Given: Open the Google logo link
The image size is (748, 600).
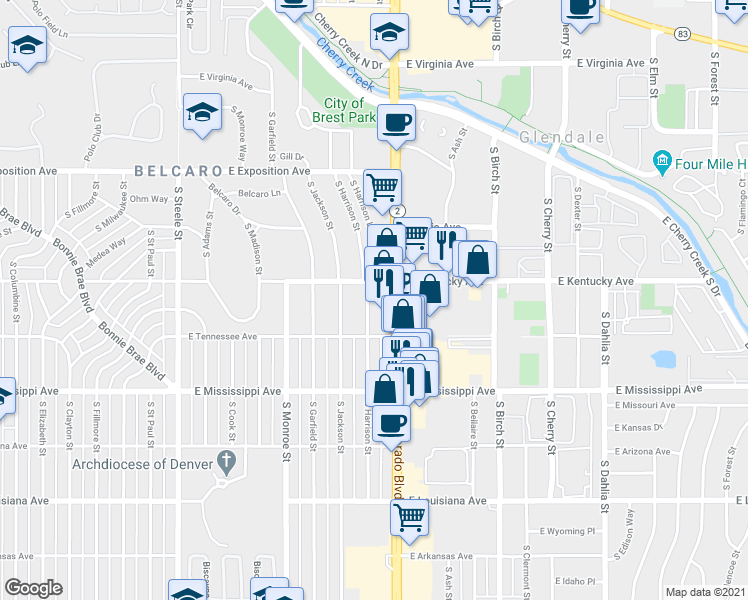Looking at the screenshot, I should [34, 588].
